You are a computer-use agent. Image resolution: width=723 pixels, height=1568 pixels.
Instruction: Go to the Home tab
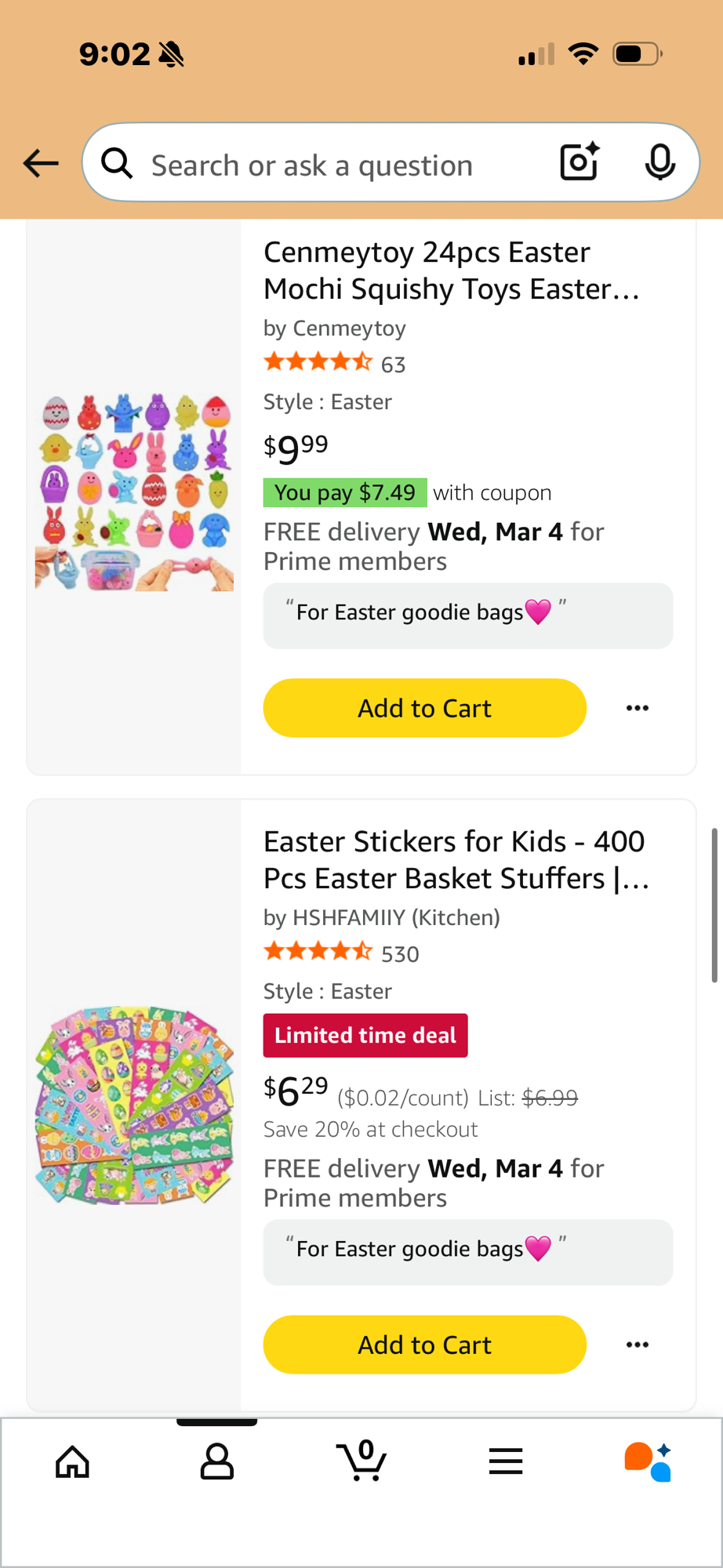coord(73,1461)
